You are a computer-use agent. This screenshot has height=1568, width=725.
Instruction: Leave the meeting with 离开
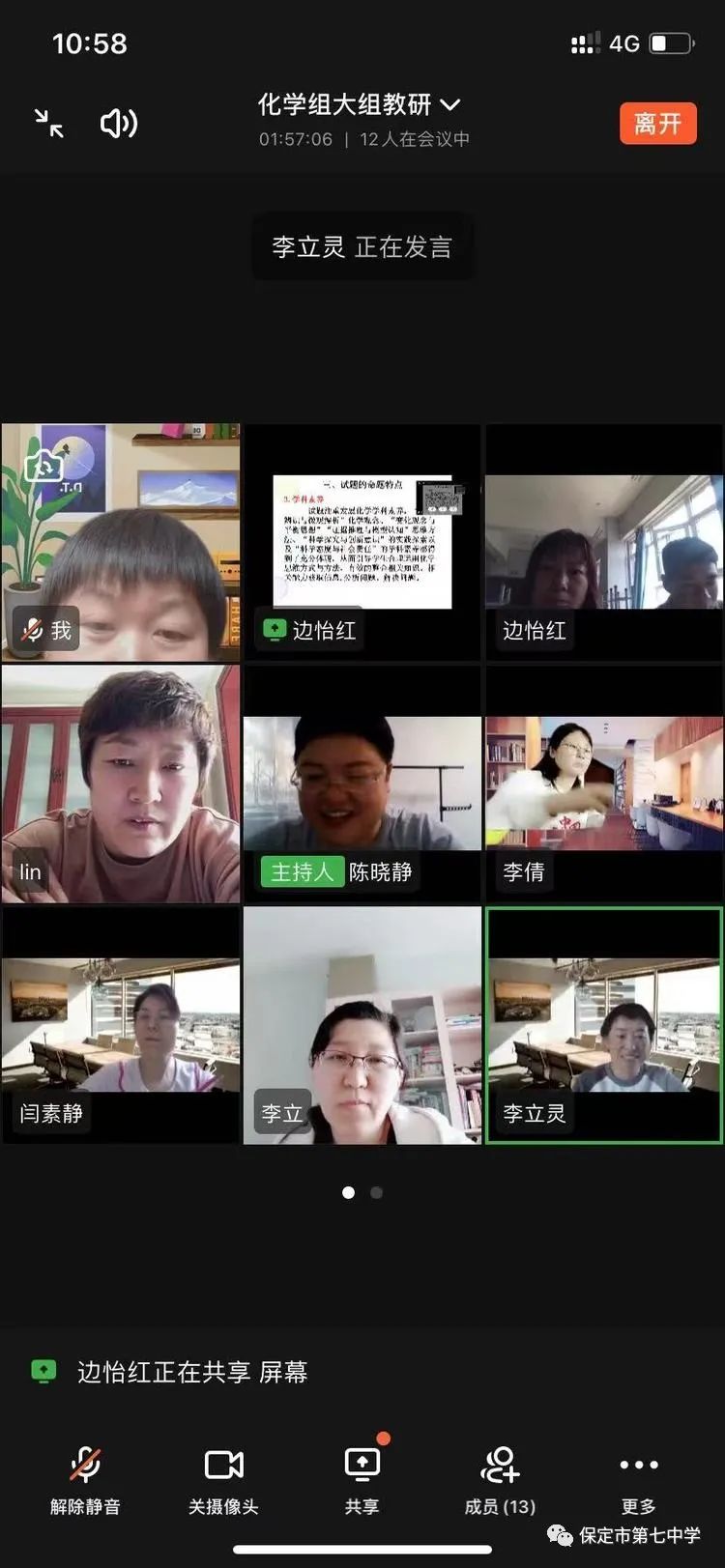pyautogui.click(x=657, y=123)
